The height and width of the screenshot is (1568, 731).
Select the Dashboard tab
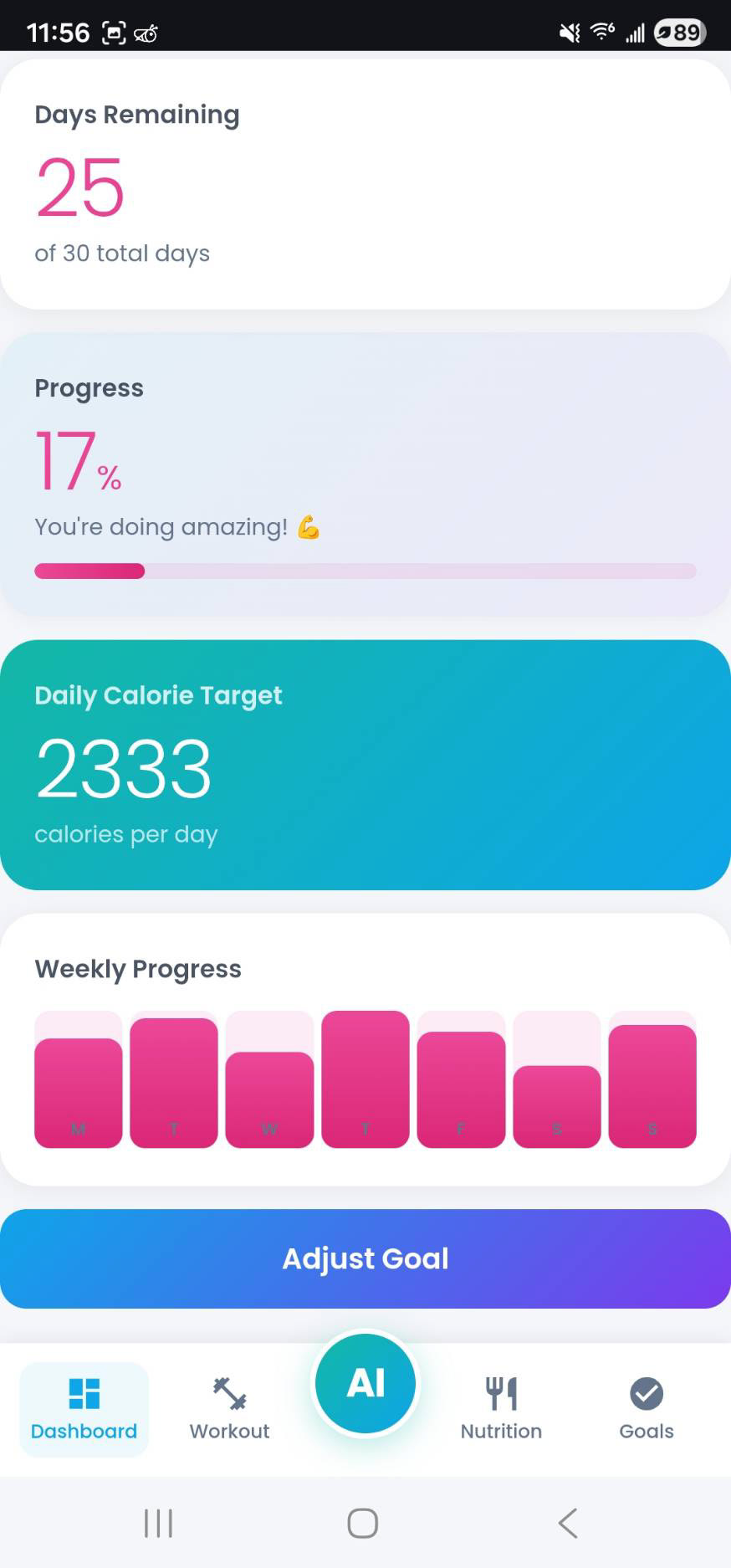coord(84,1409)
